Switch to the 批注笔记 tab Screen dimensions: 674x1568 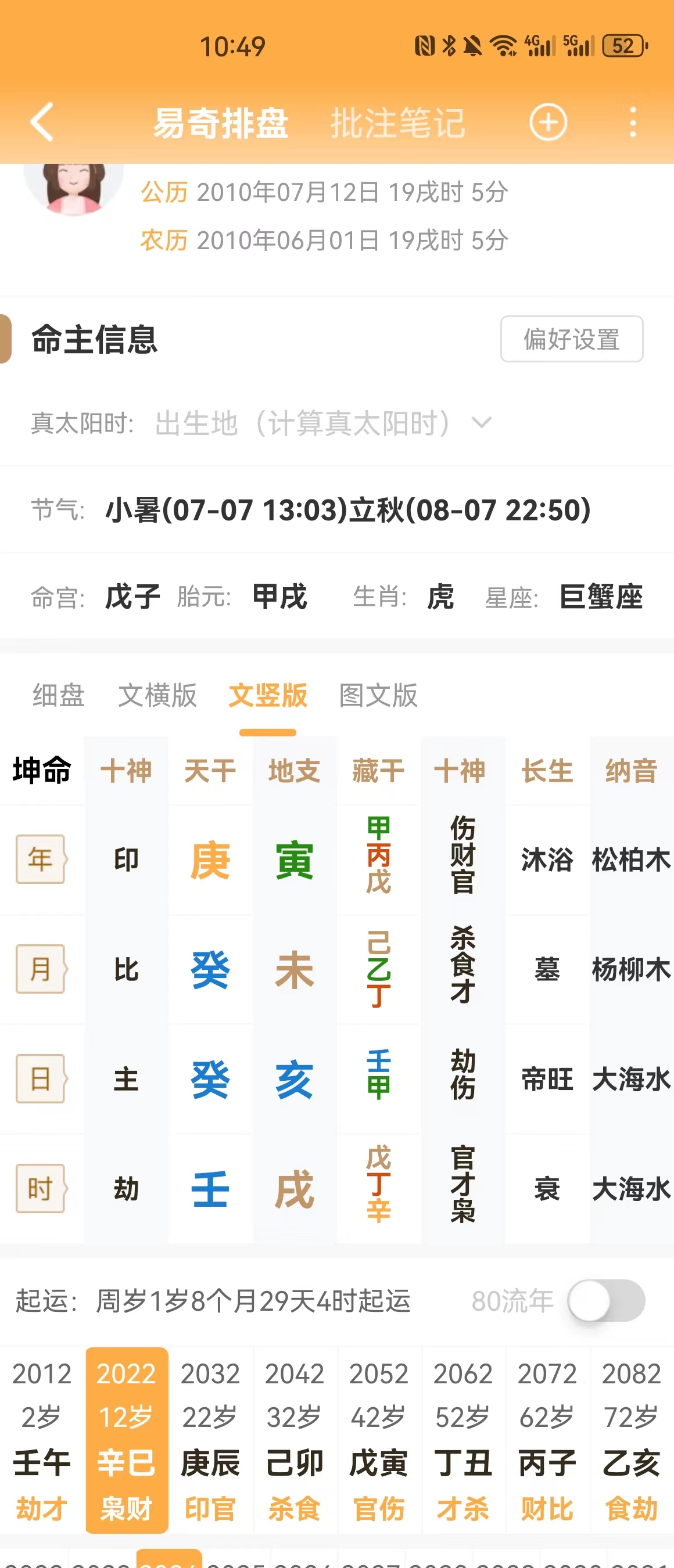pos(397,123)
